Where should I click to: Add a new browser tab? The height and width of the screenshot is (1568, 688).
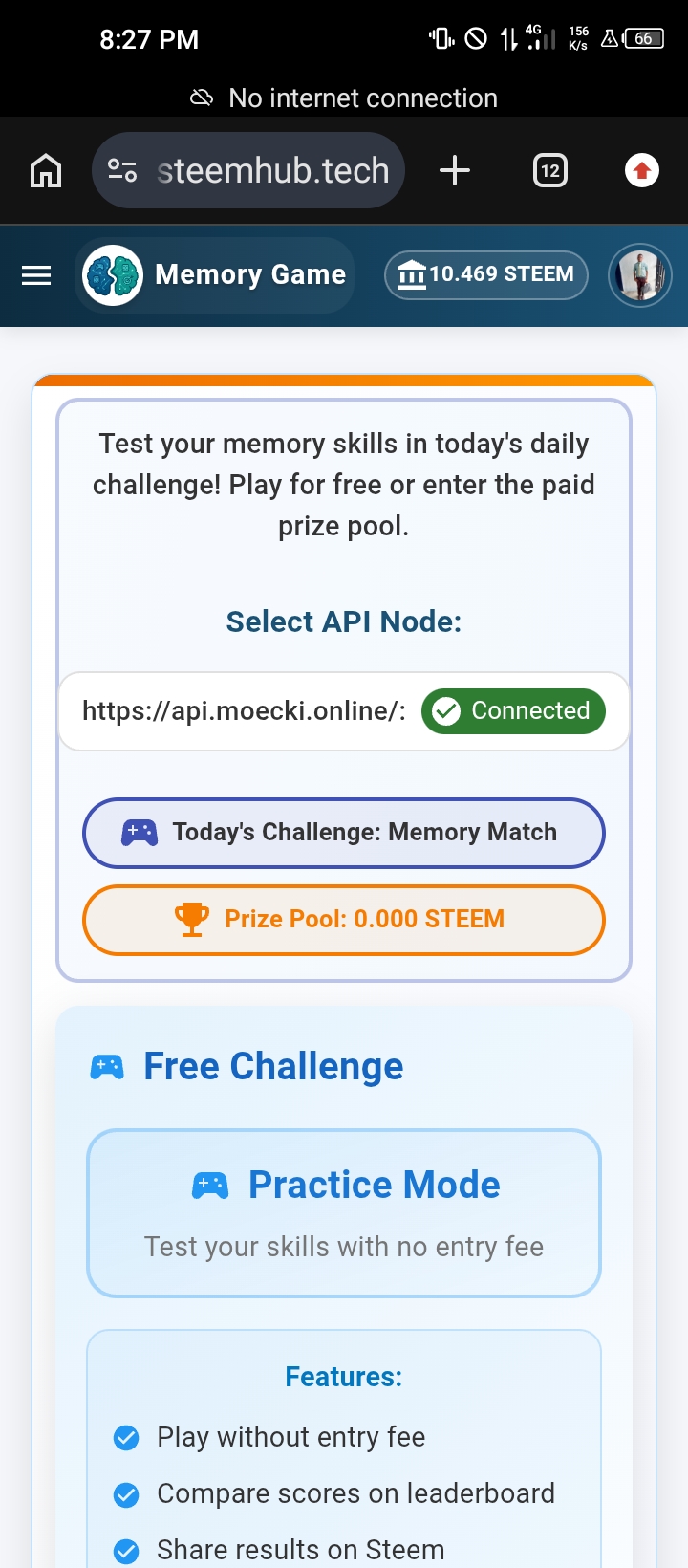point(455,171)
